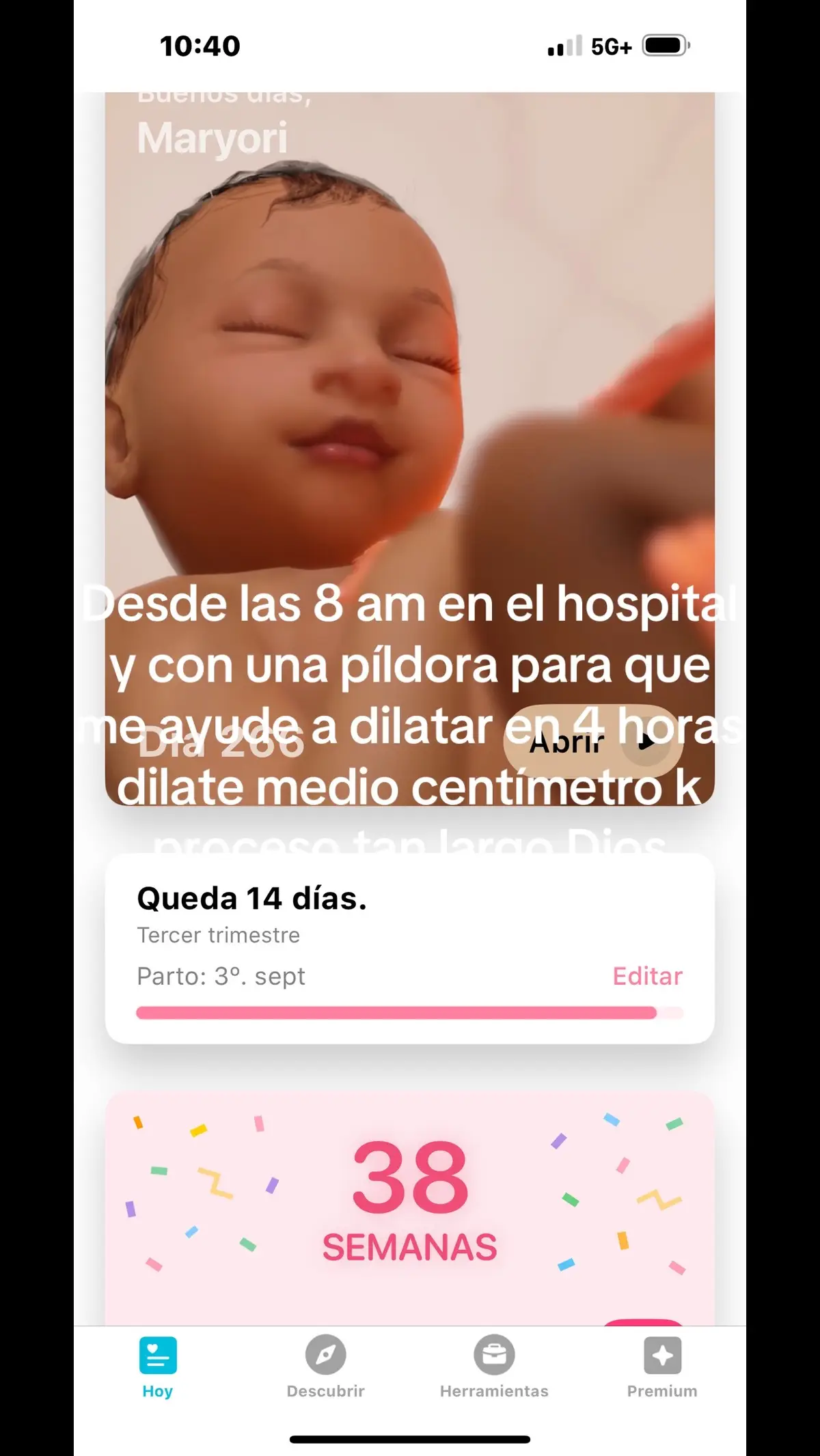Edit the due date with Editar
Viewport: 820px width, 1456px height.
pyautogui.click(x=646, y=976)
